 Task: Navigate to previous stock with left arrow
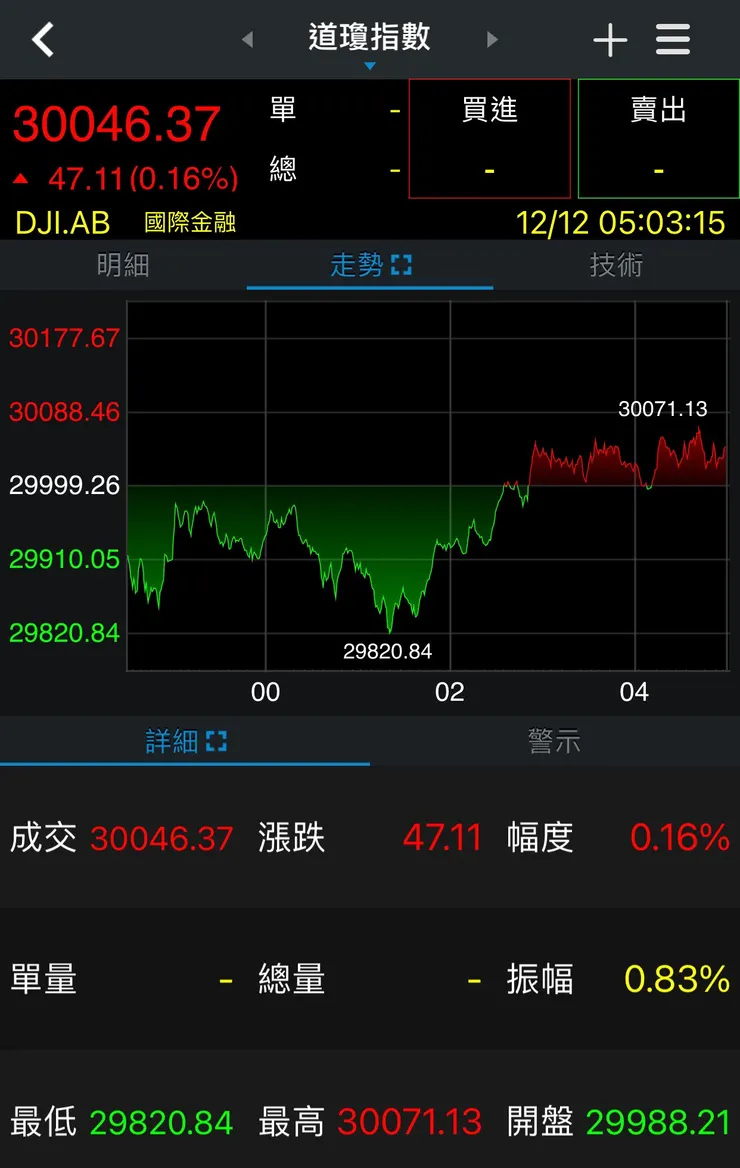pos(246,39)
